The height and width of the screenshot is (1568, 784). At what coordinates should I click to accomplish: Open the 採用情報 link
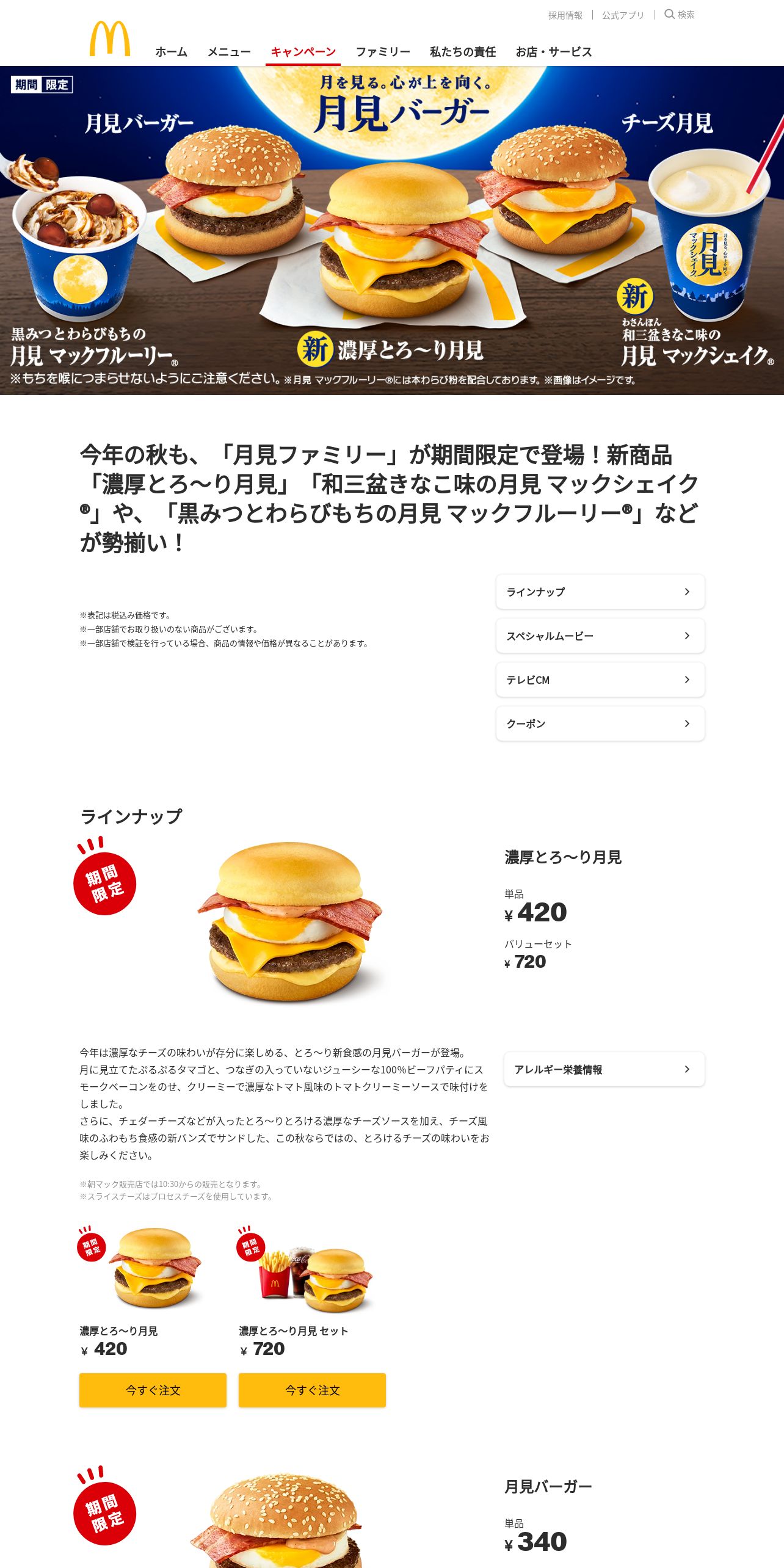(x=565, y=15)
